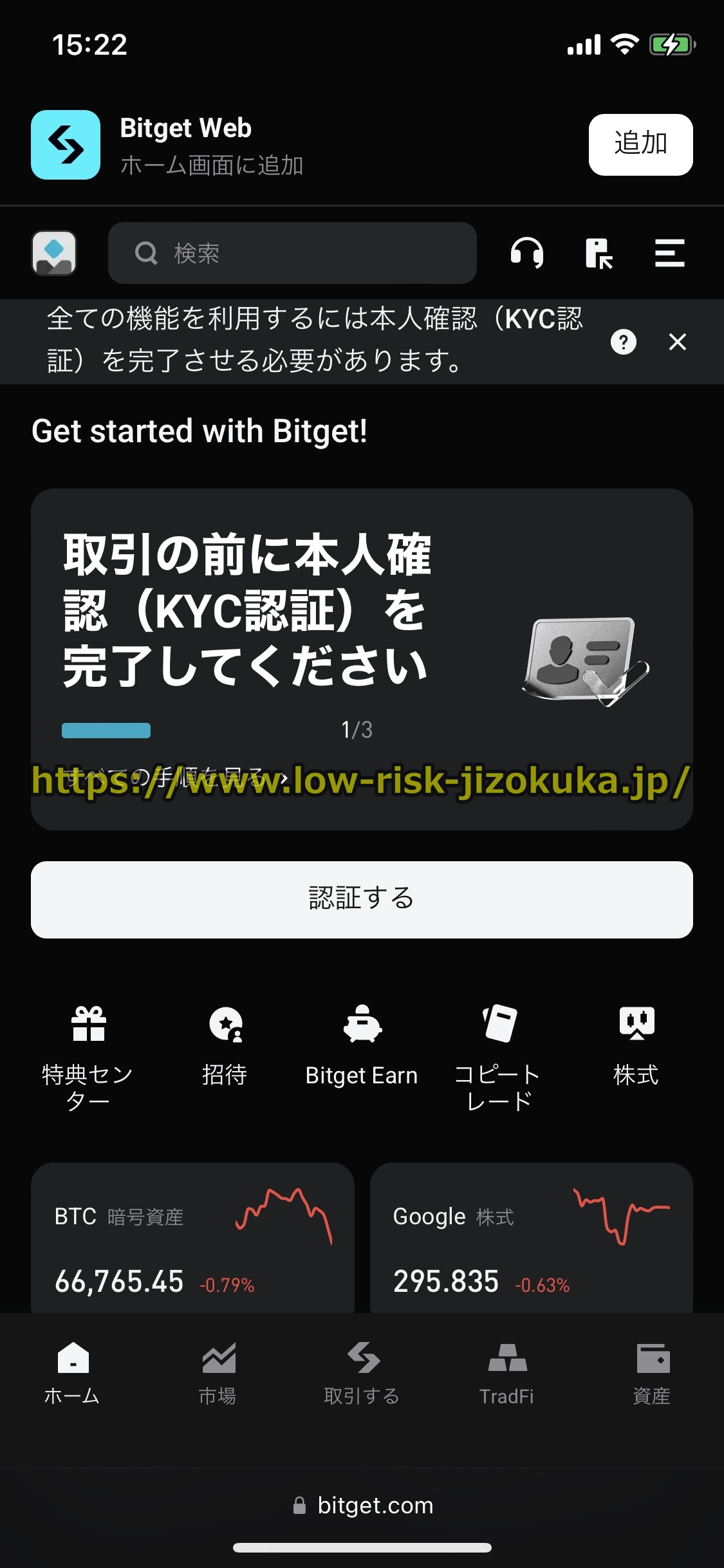724x1568 pixels.
Task: Tap the 検索 search input field
Action: (x=293, y=253)
